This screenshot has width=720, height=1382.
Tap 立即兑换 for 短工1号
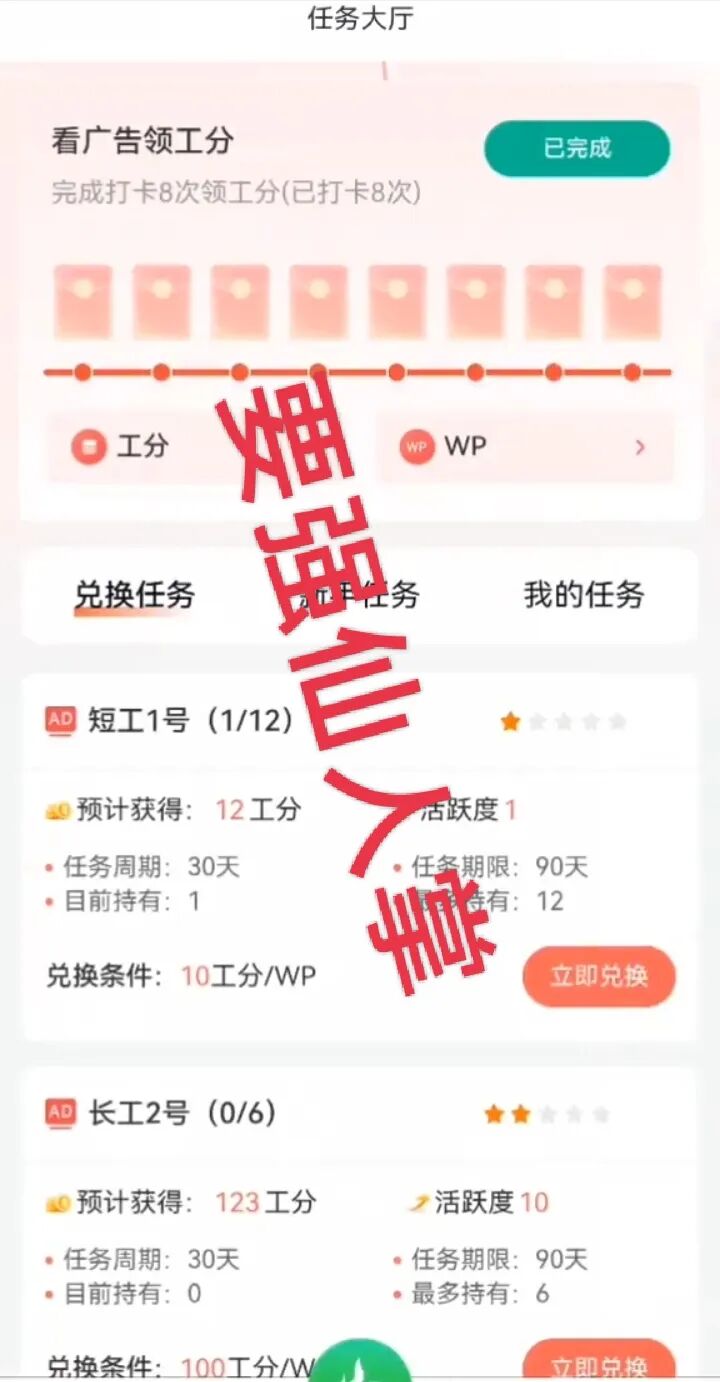pyautogui.click(x=598, y=976)
